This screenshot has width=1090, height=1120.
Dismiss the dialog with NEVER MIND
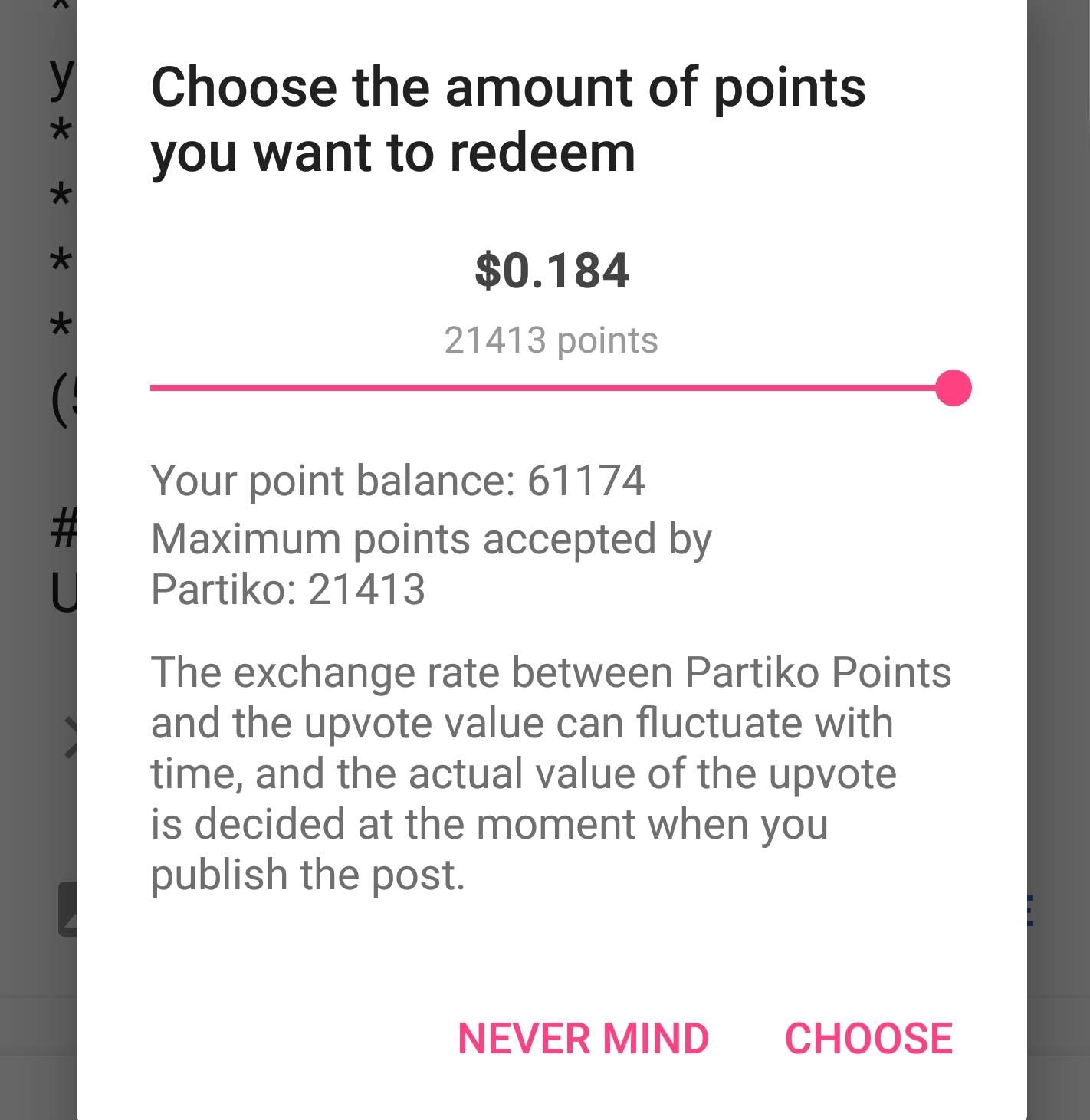(x=583, y=1039)
